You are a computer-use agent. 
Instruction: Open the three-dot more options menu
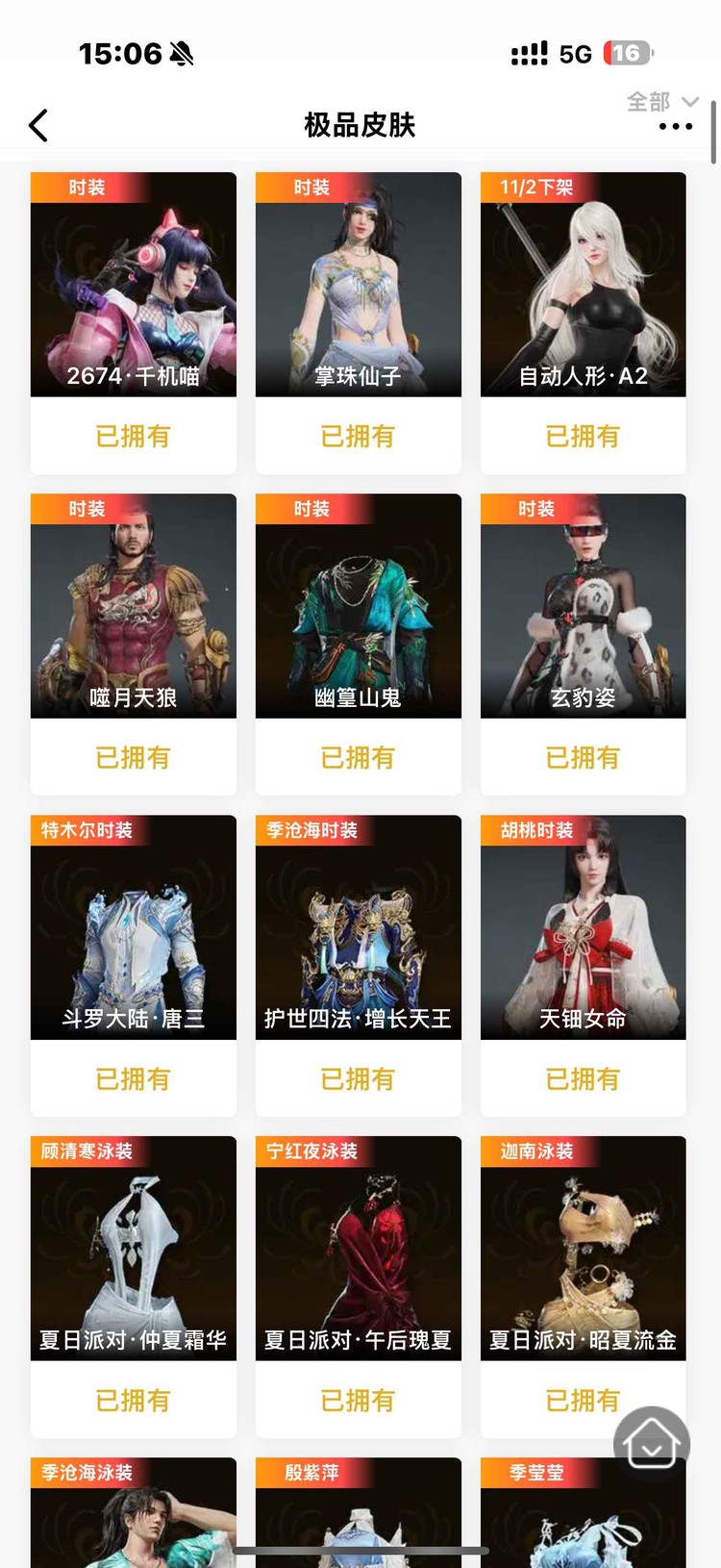(675, 126)
